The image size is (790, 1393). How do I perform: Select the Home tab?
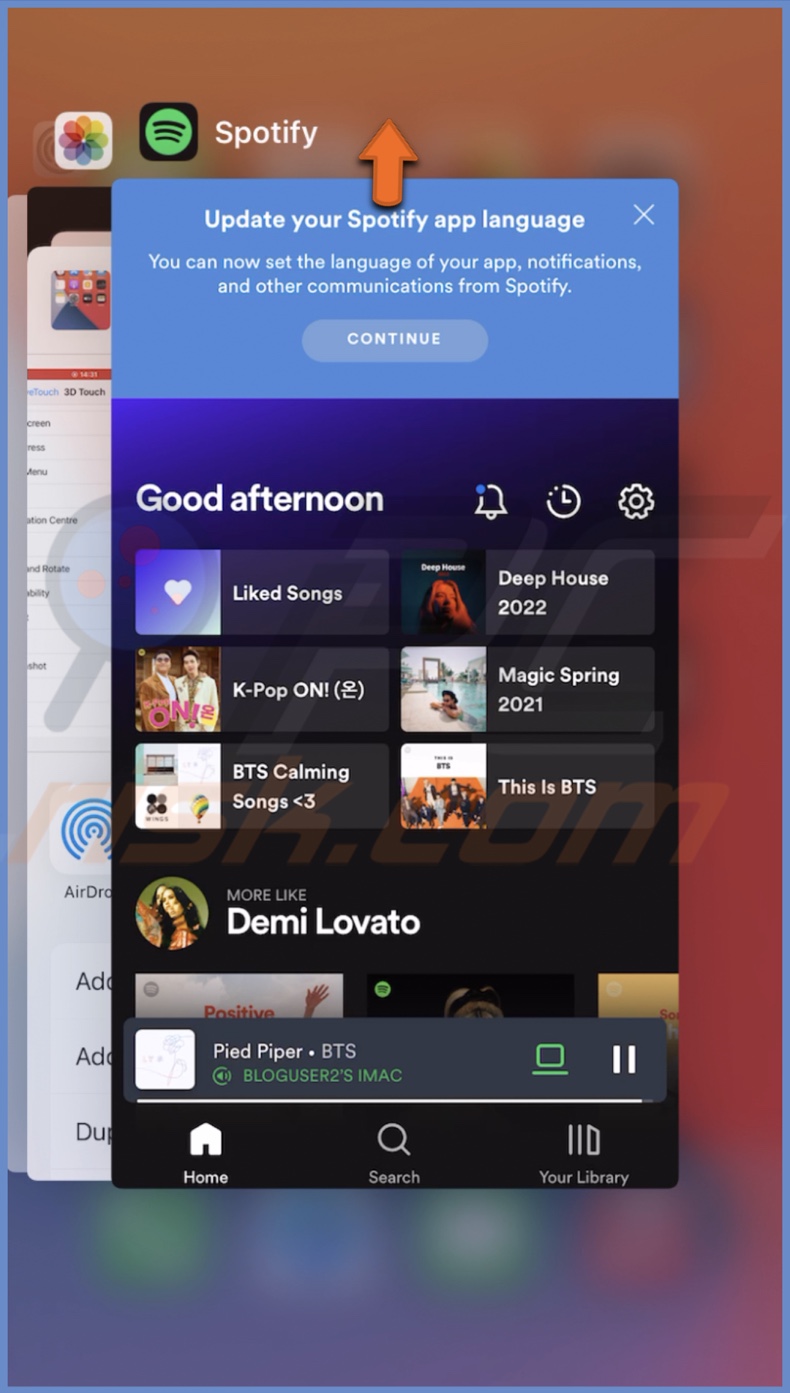pyautogui.click(x=205, y=1153)
